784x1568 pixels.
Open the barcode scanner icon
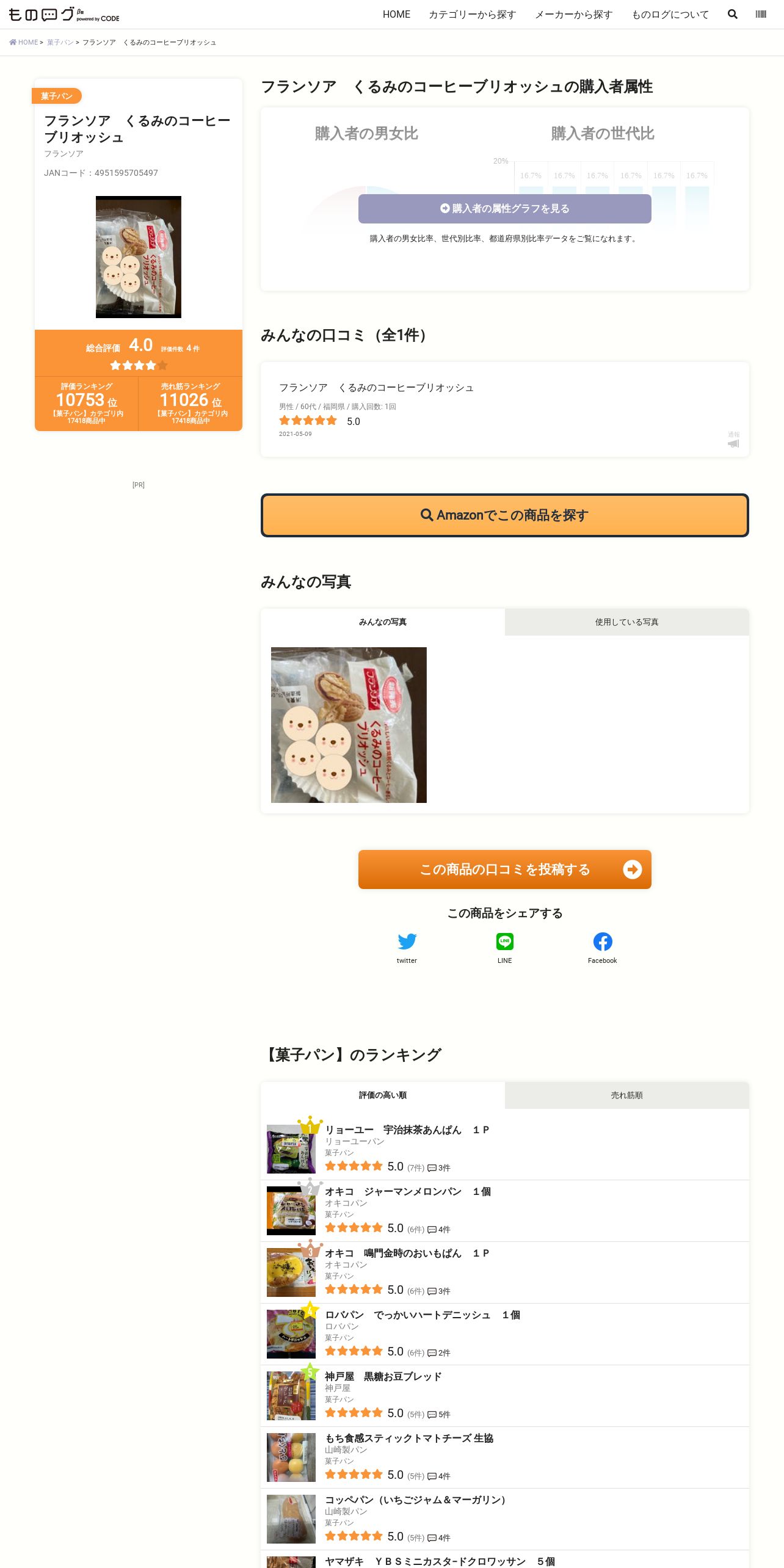(x=761, y=14)
